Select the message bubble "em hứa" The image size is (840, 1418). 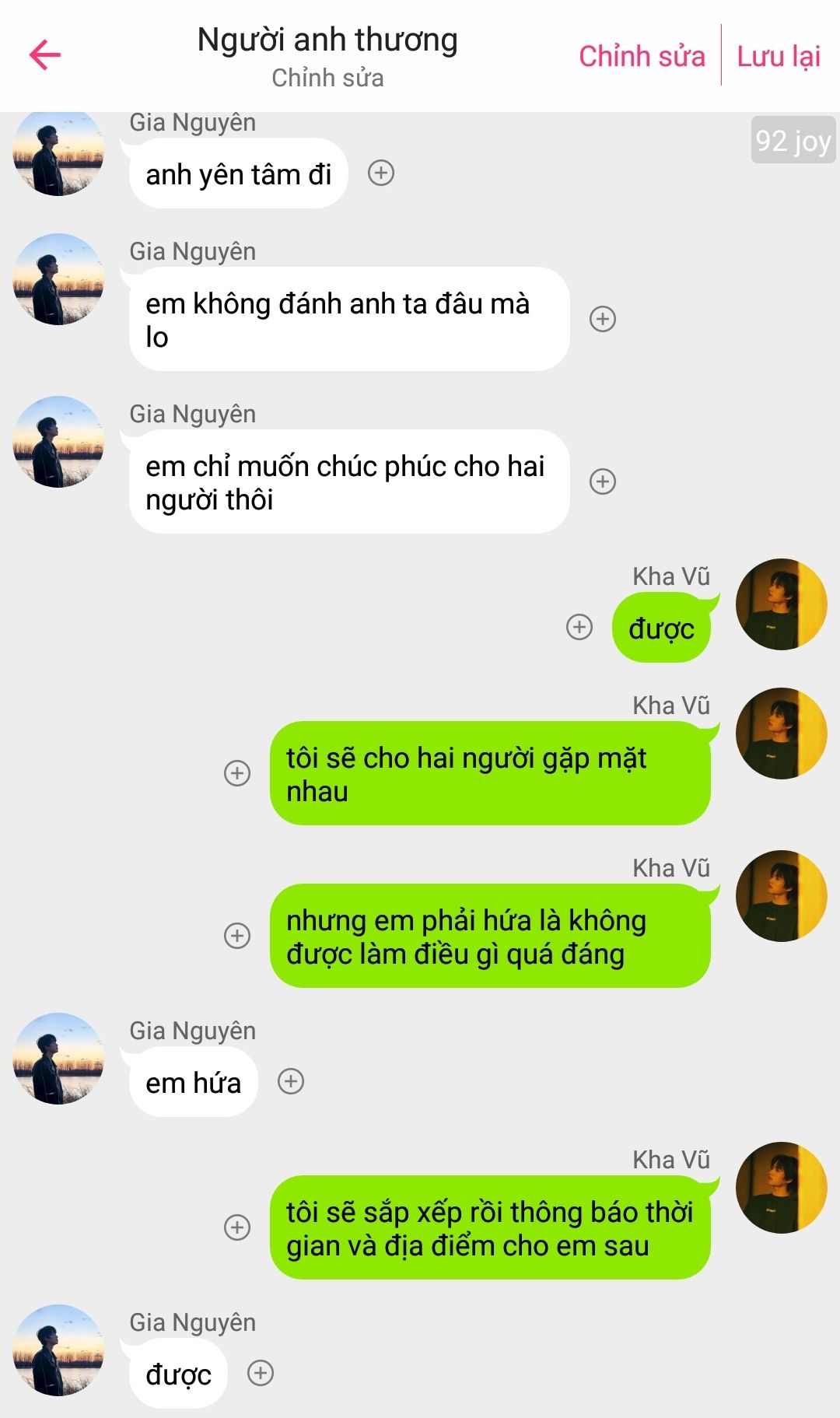(x=194, y=1082)
